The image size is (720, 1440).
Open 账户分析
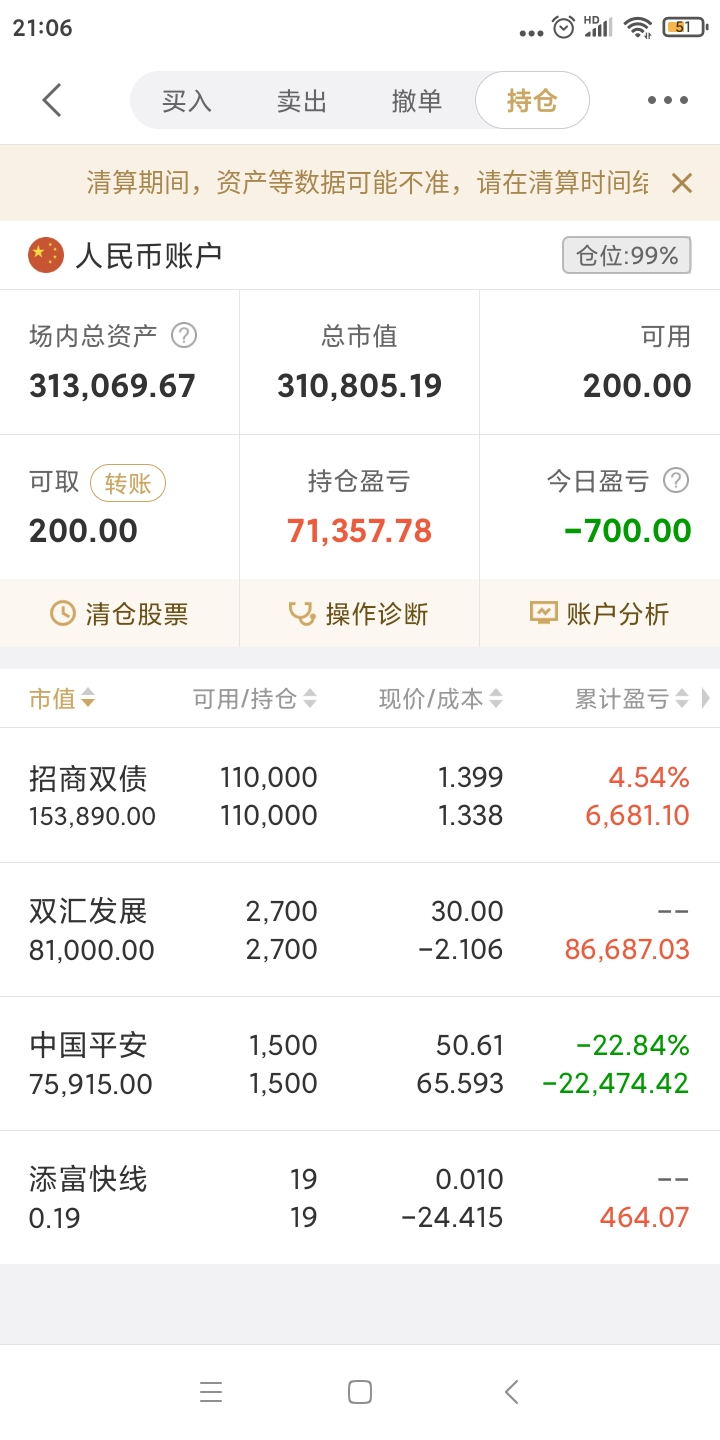click(600, 613)
